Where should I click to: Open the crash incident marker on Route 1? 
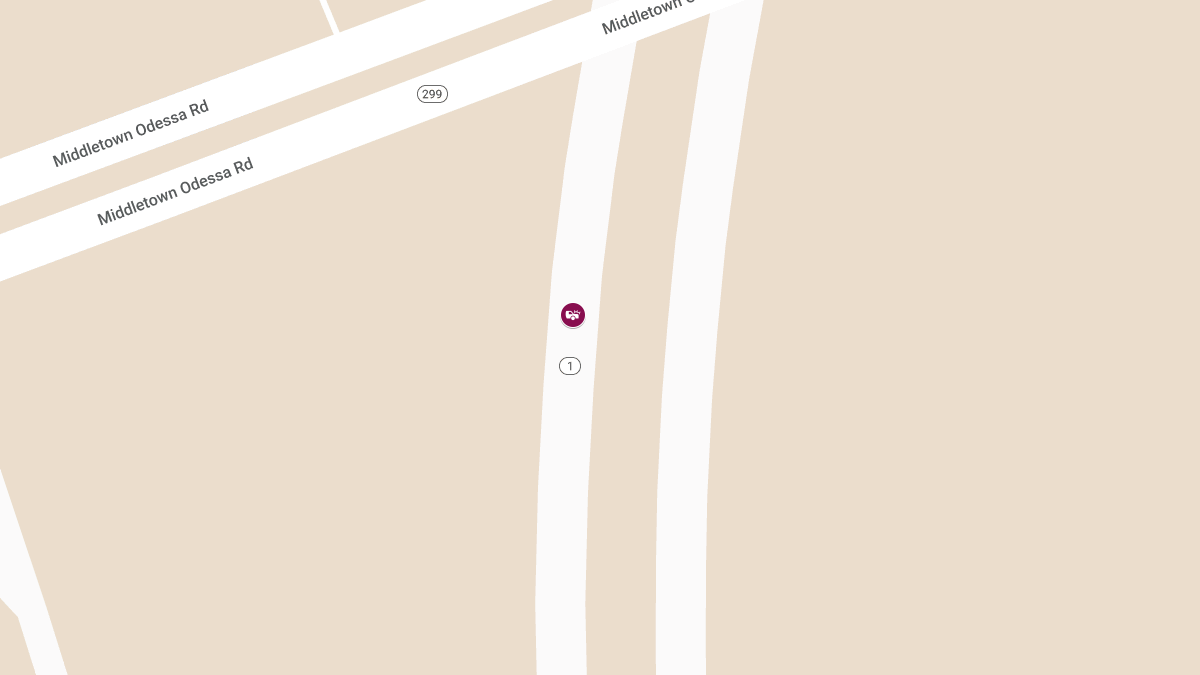pyautogui.click(x=572, y=315)
